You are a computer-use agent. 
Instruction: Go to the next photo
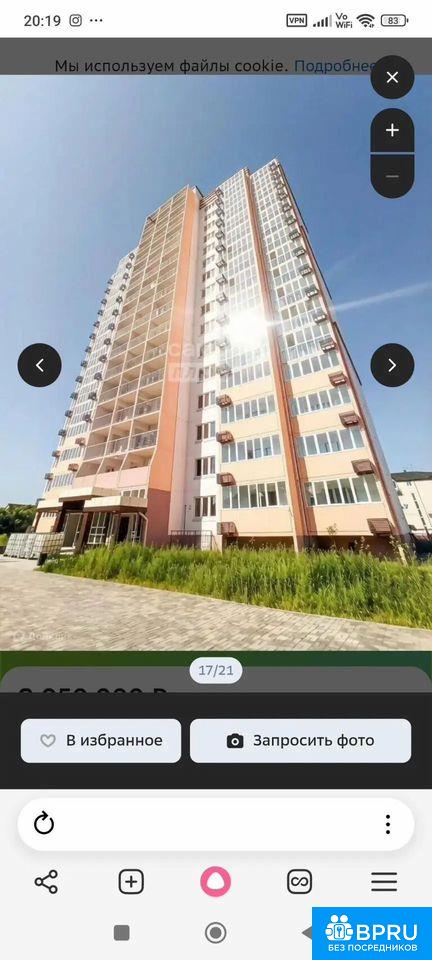click(x=392, y=365)
